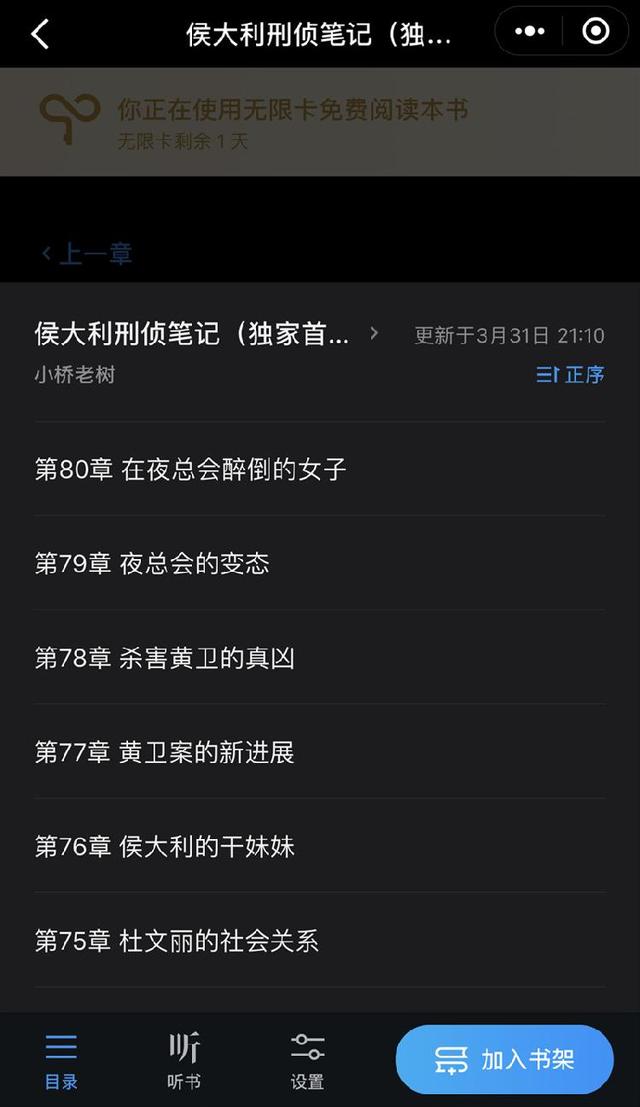Close the mini-program with the circle button

(x=596, y=32)
